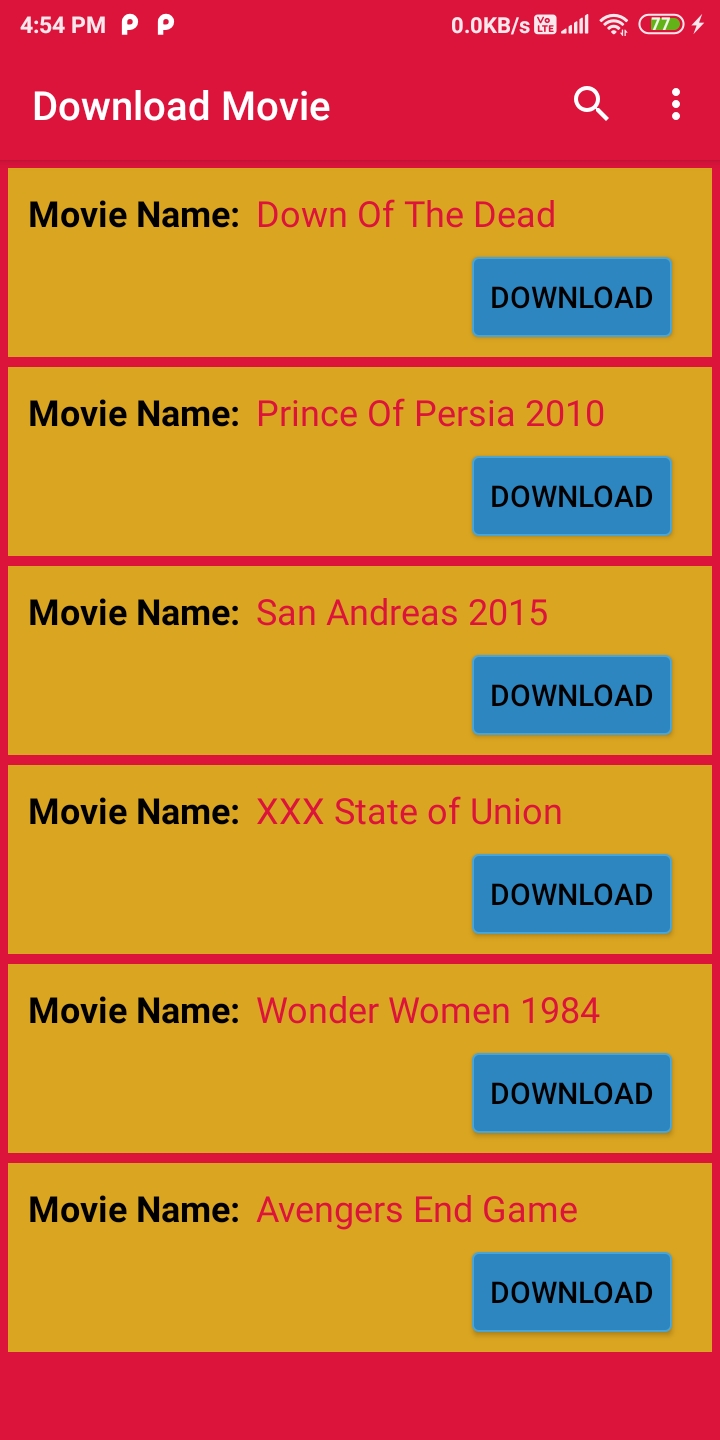
Task: Open the three-dot overflow menu
Action: click(x=675, y=104)
